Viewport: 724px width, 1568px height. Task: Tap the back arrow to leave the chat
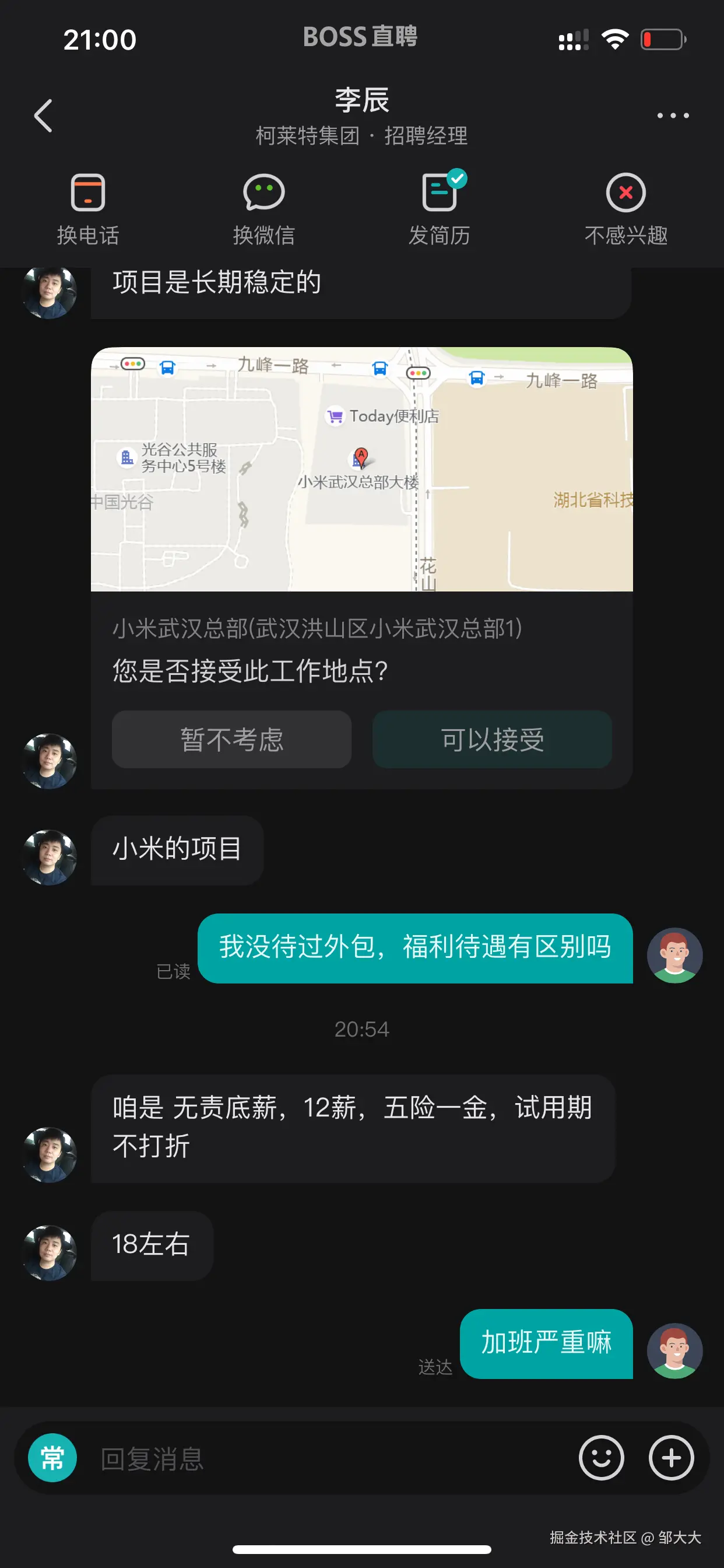(x=43, y=116)
